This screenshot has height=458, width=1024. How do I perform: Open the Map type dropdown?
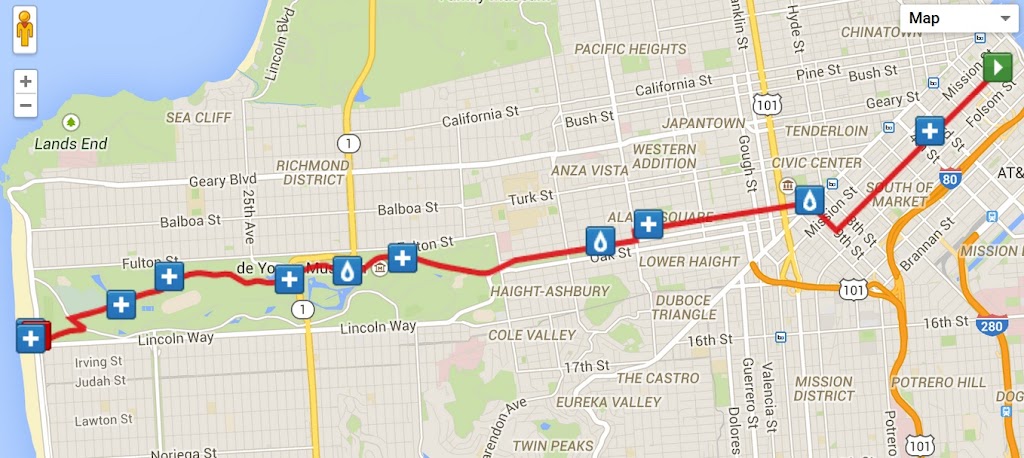pos(958,18)
